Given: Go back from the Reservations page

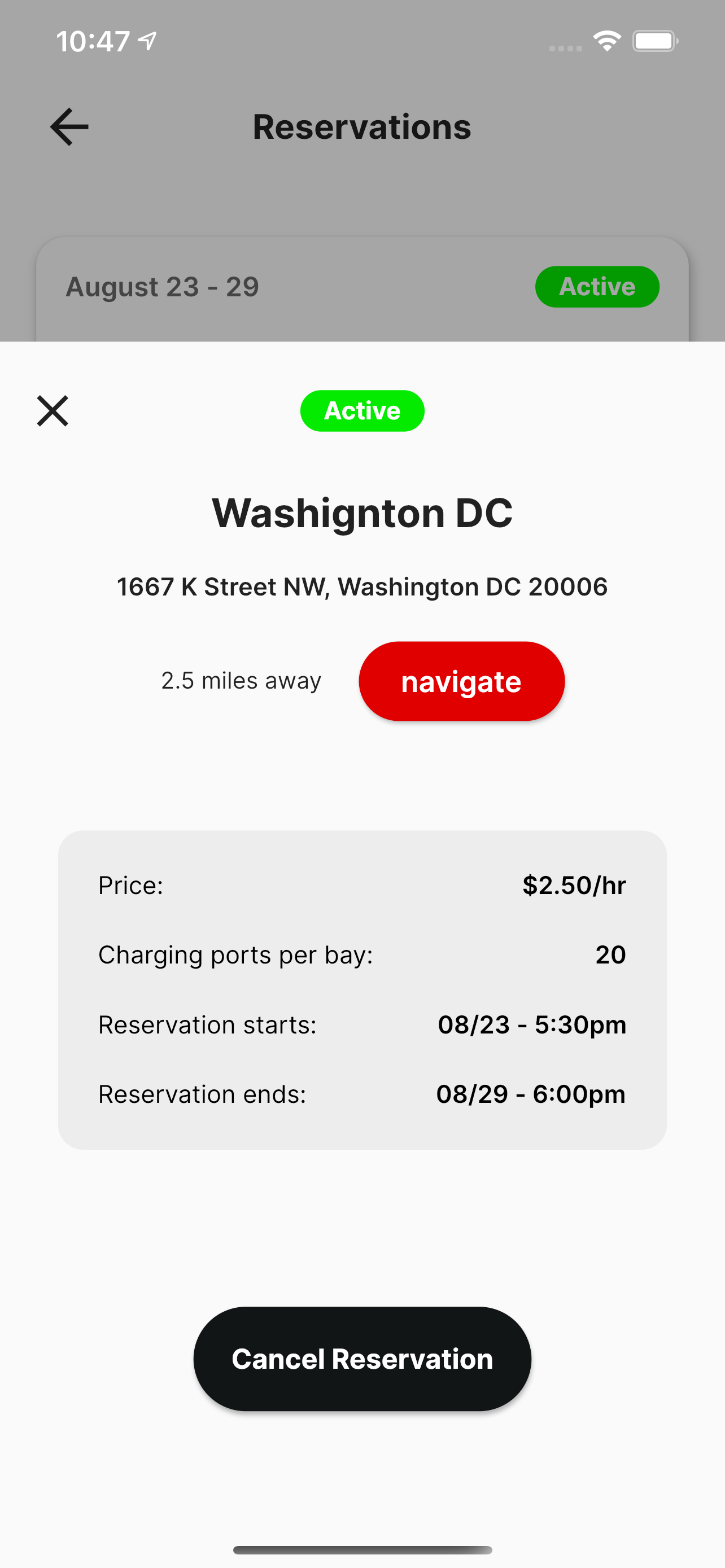Looking at the screenshot, I should pos(69,126).
